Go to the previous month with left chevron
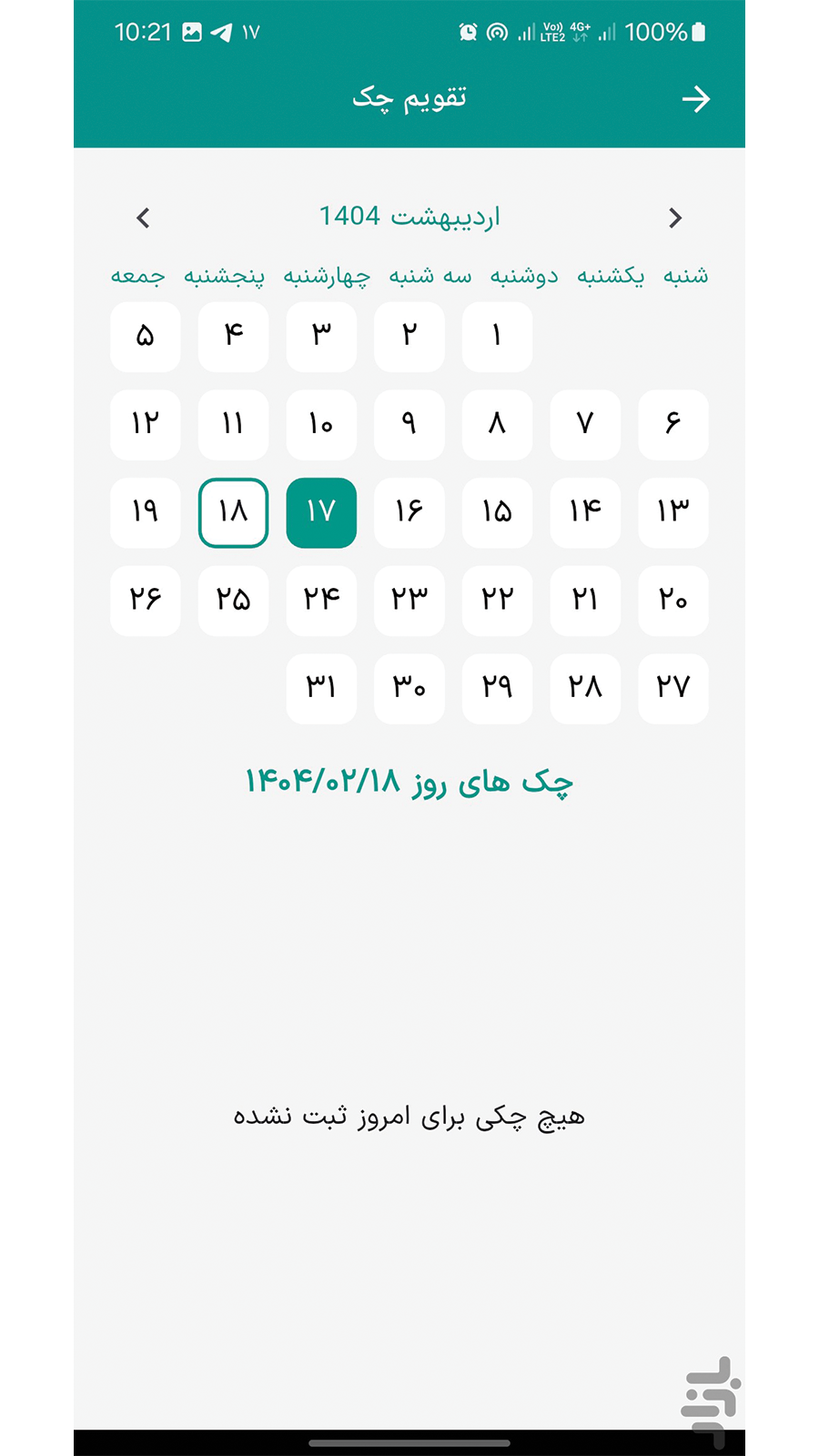Screen dimensions: 819x1456 click(143, 218)
